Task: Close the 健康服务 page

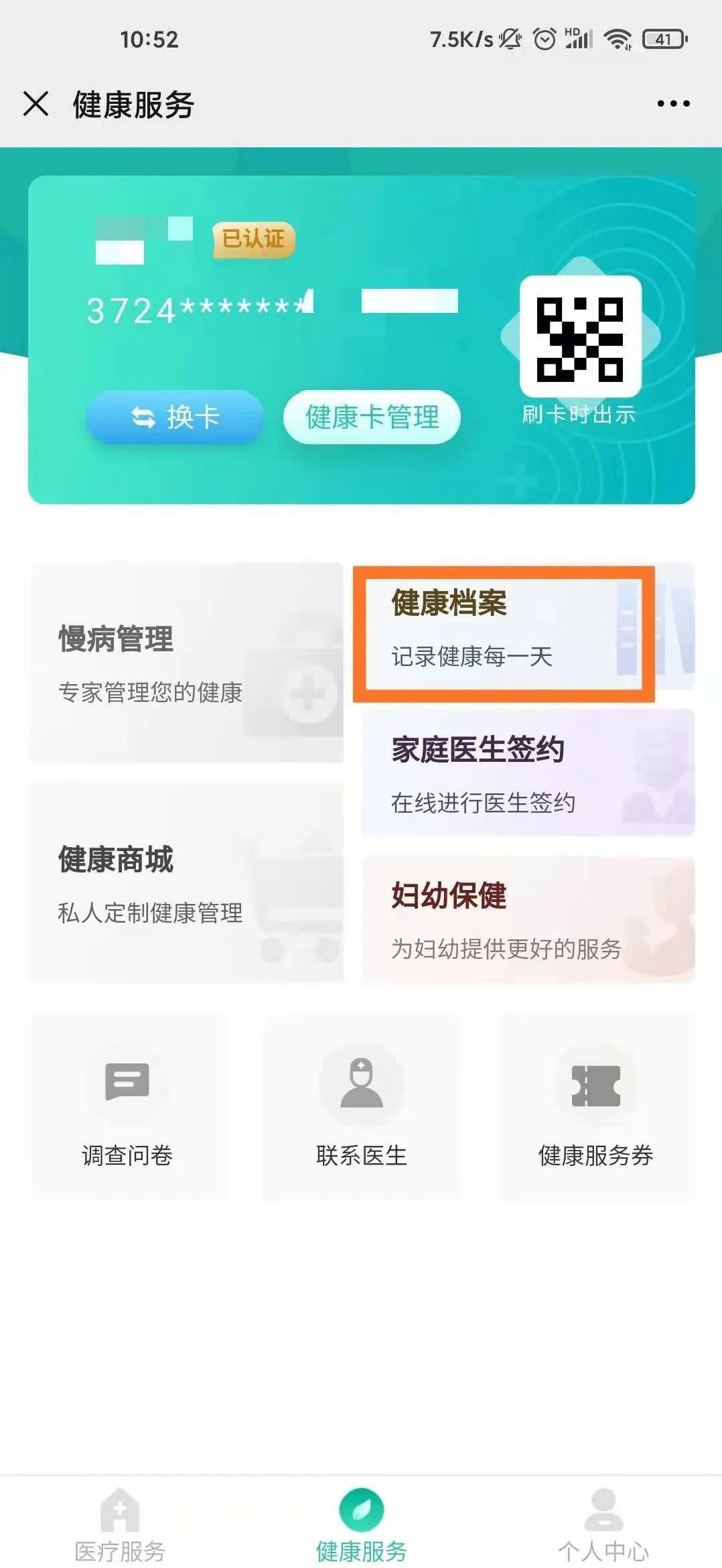Action: [x=36, y=104]
